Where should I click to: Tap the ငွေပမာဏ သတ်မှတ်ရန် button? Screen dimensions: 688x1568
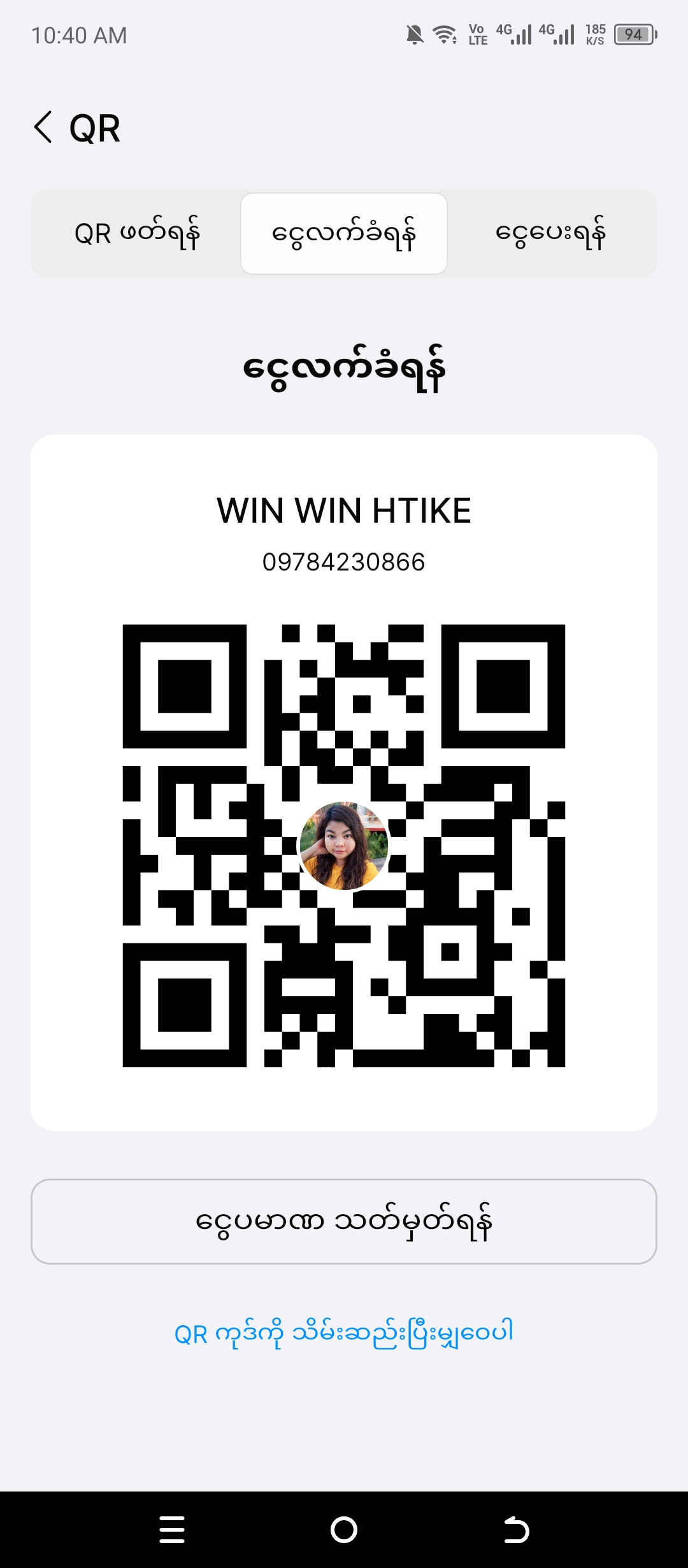(x=344, y=1221)
